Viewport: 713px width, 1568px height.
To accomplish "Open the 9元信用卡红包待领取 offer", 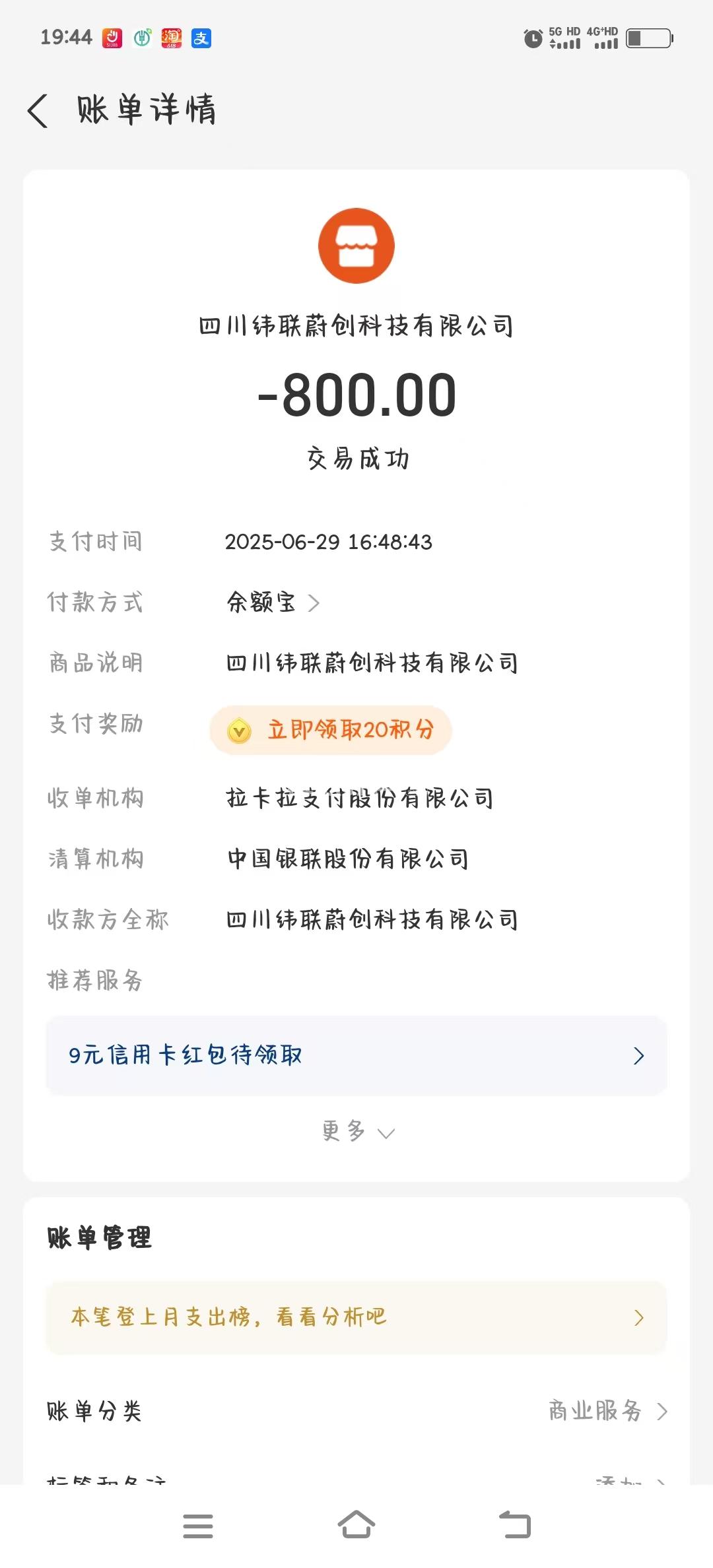I will tap(356, 1055).
